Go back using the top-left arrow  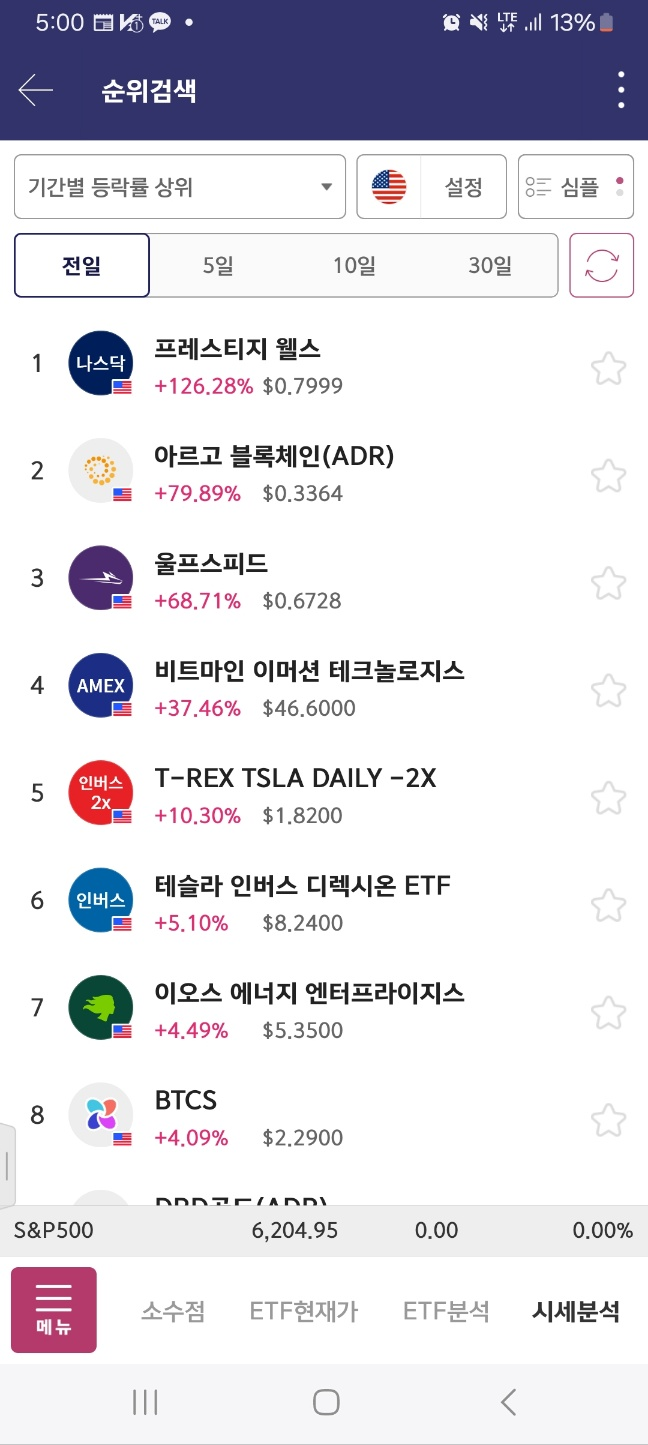point(35,91)
